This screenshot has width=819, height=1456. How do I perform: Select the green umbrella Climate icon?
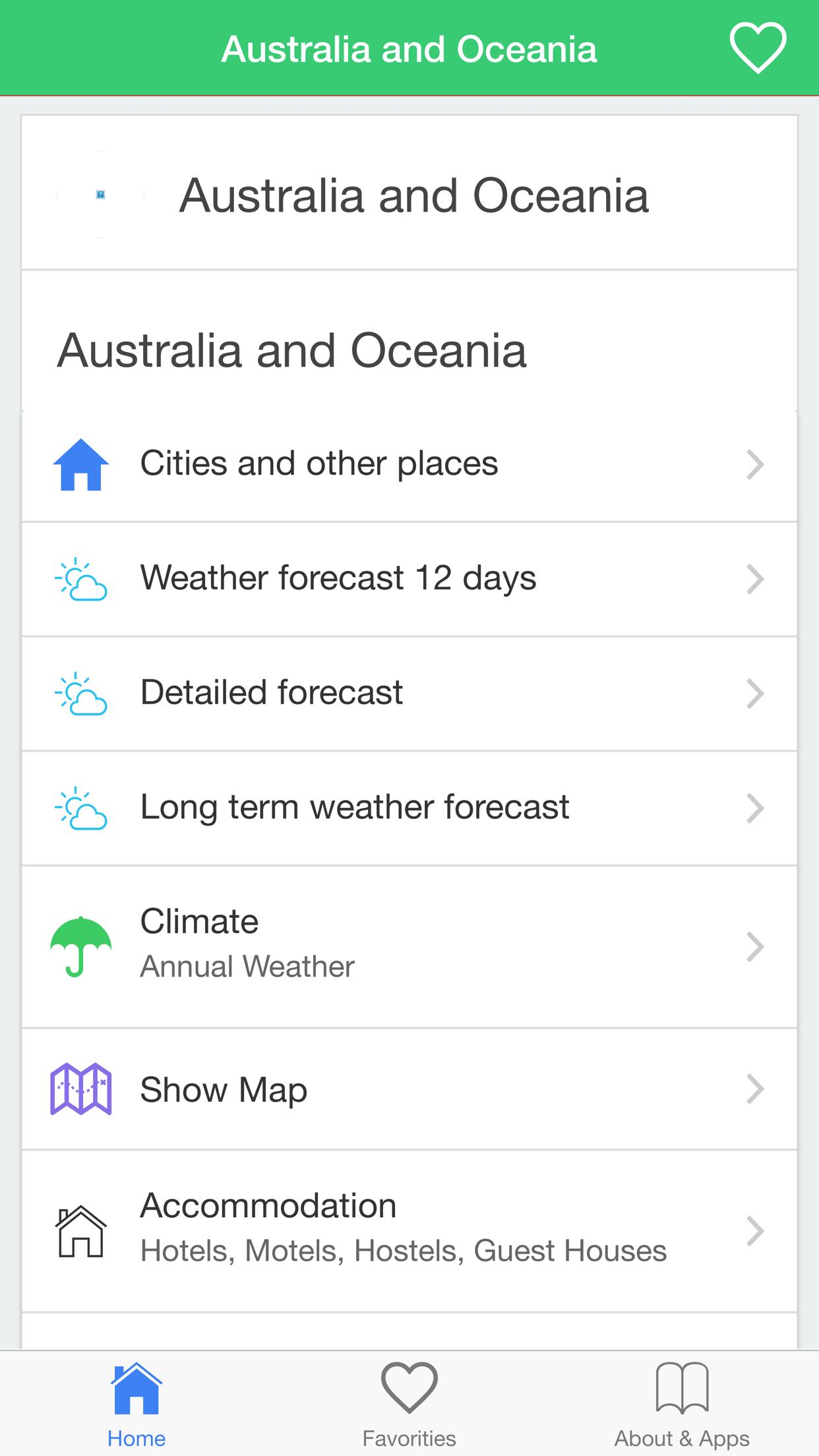[80, 943]
